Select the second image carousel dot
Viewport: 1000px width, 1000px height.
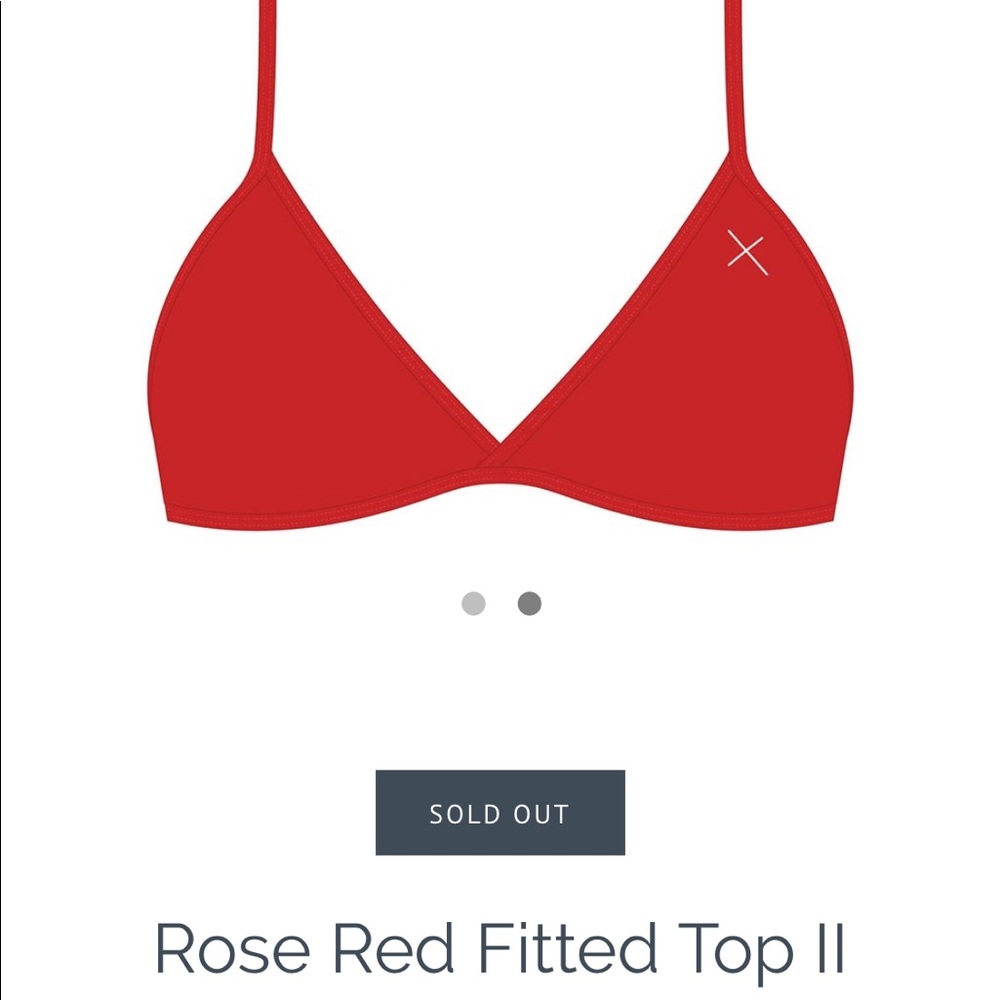[x=529, y=604]
